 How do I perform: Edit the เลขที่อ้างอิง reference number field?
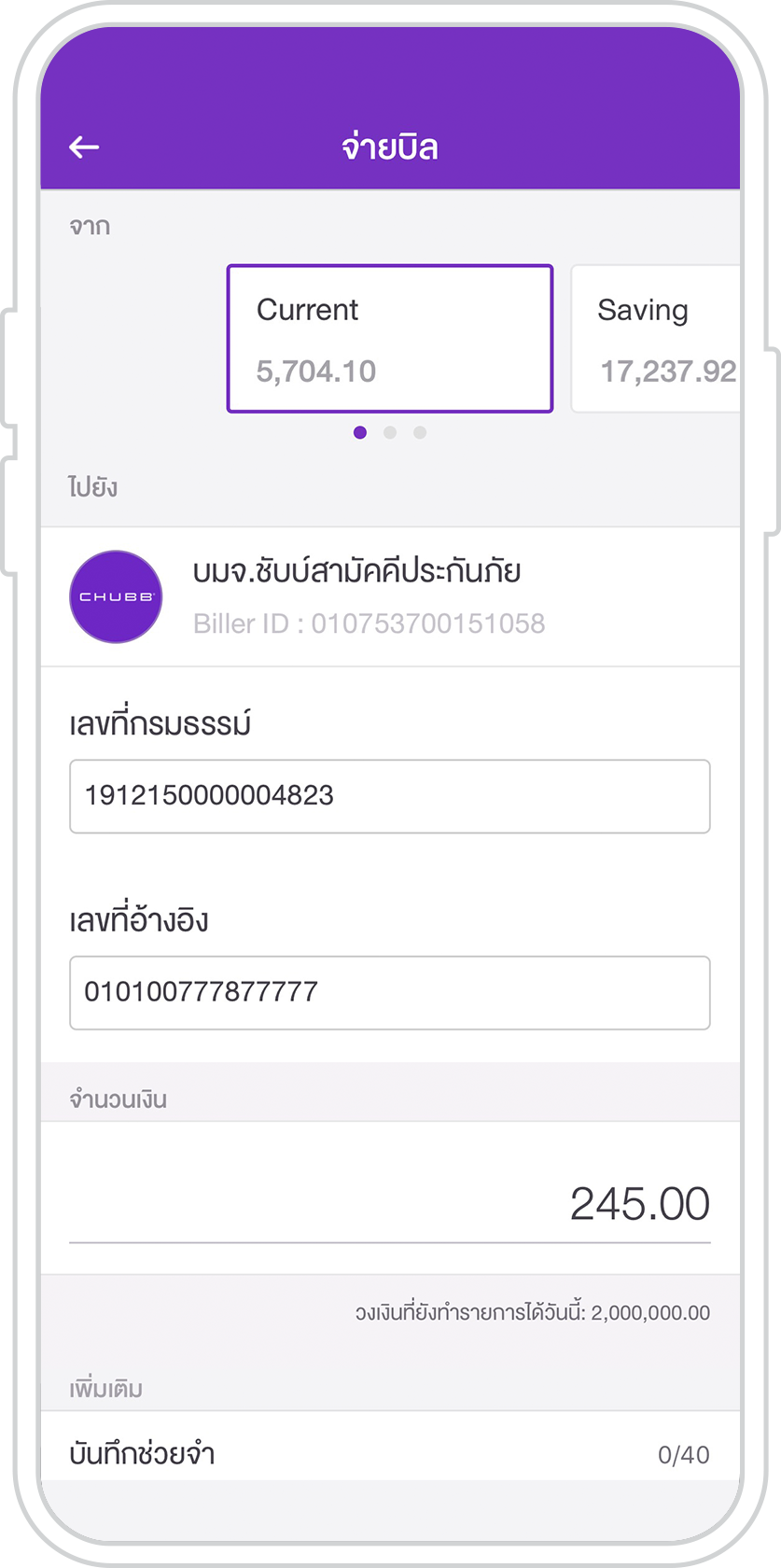[390, 993]
